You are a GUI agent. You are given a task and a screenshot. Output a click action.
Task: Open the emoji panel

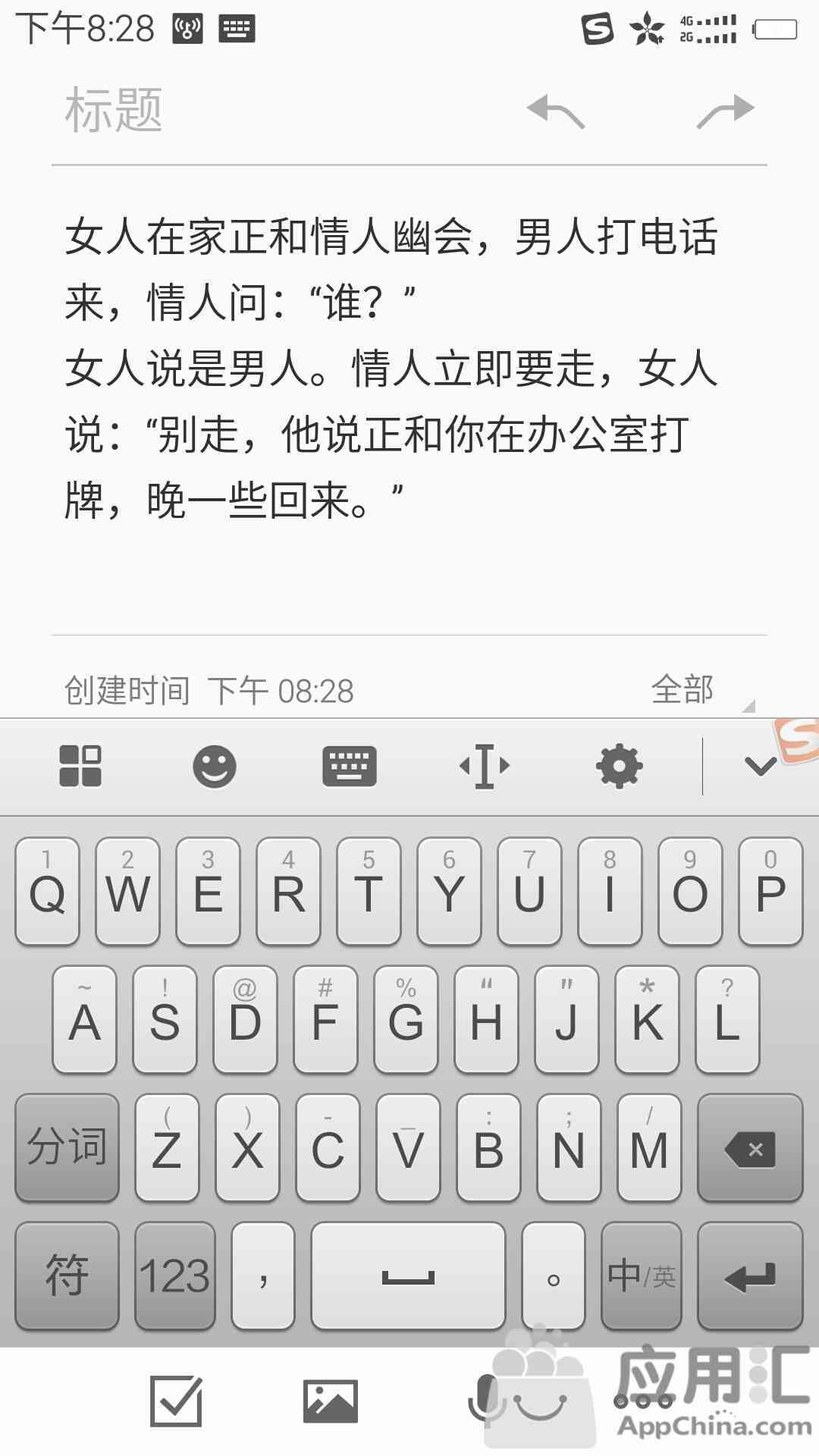pyautogui.click(x=215, y=766)
